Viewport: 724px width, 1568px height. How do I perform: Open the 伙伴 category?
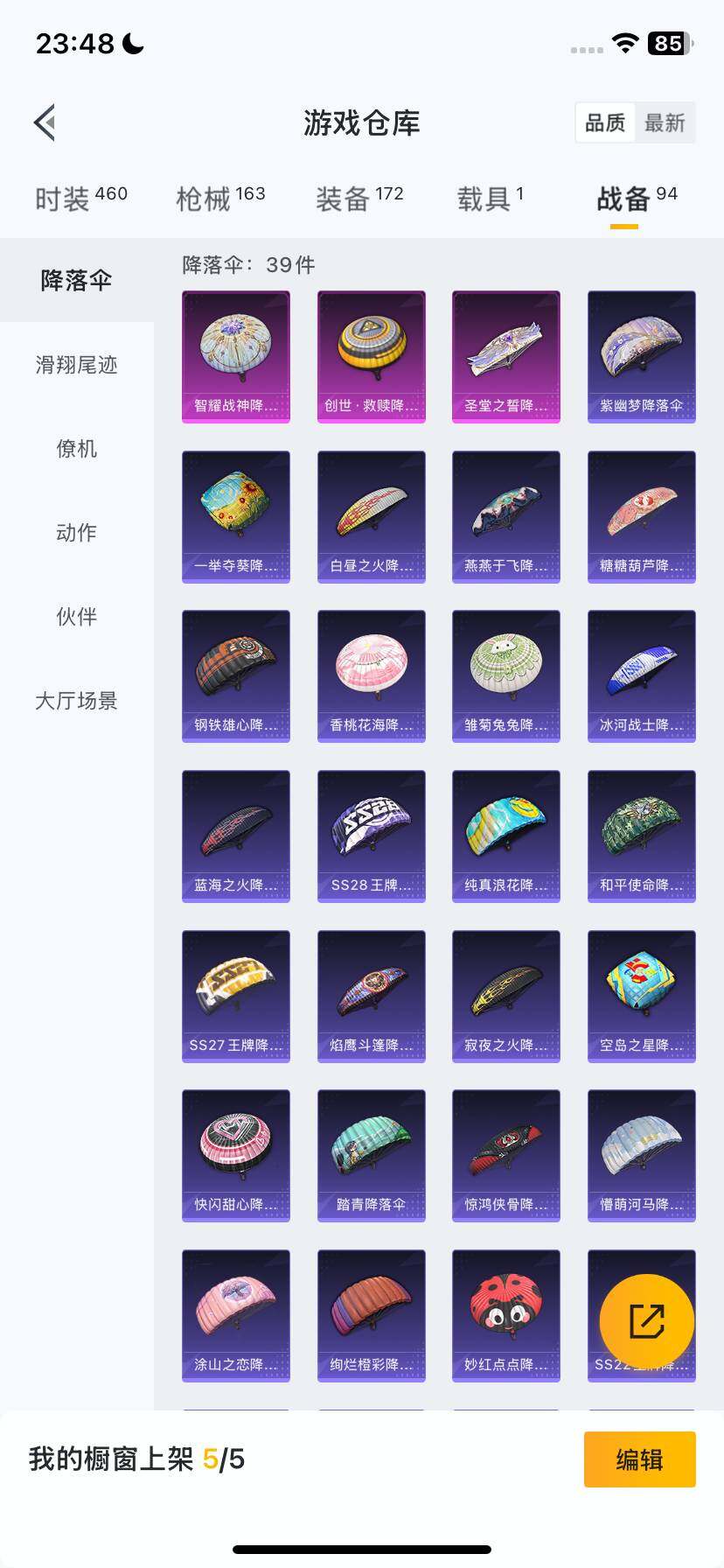[76, 617]
